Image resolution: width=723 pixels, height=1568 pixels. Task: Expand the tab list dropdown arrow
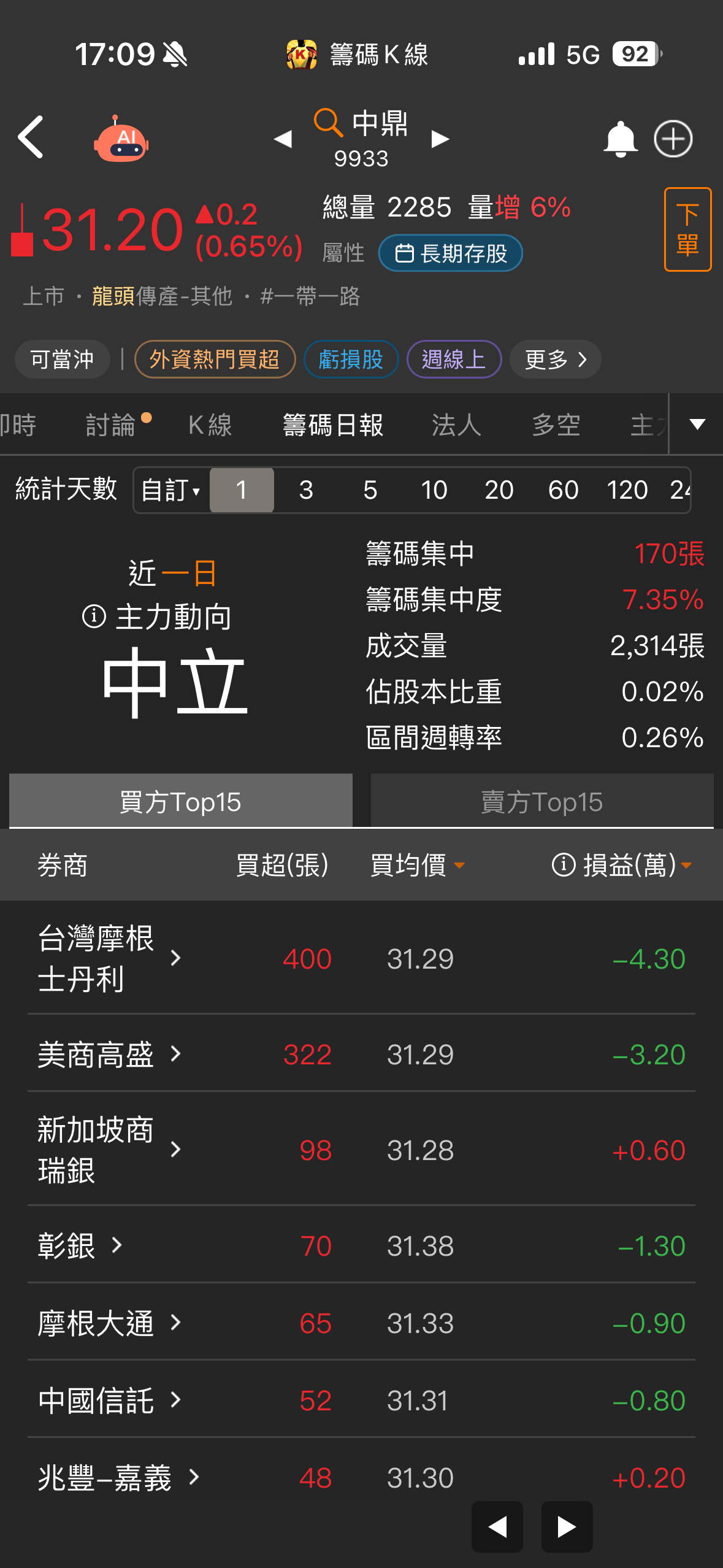tap(697, 424)
